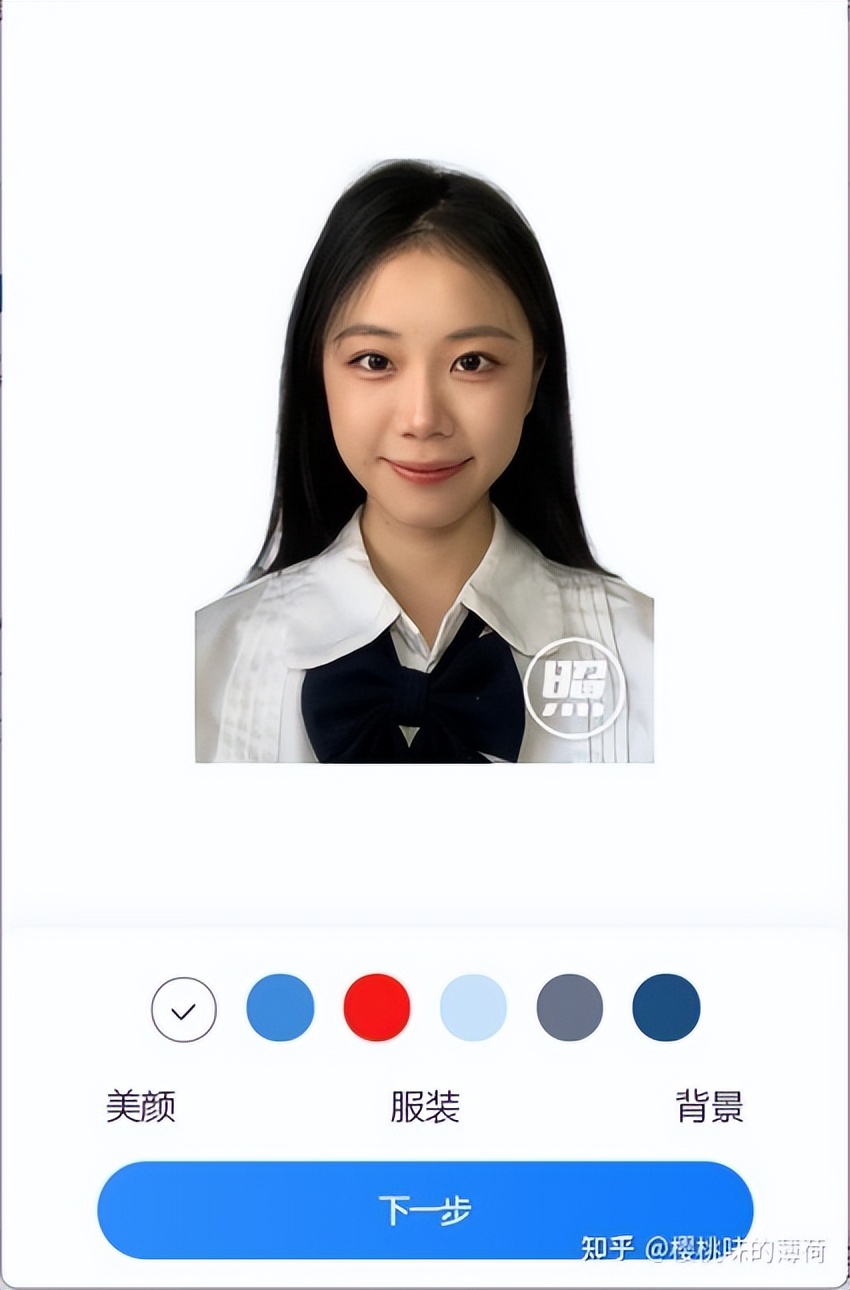Open the 服装 tab
The height and width of the screenshot is (1290, 850).
(x=425, y=1107)
